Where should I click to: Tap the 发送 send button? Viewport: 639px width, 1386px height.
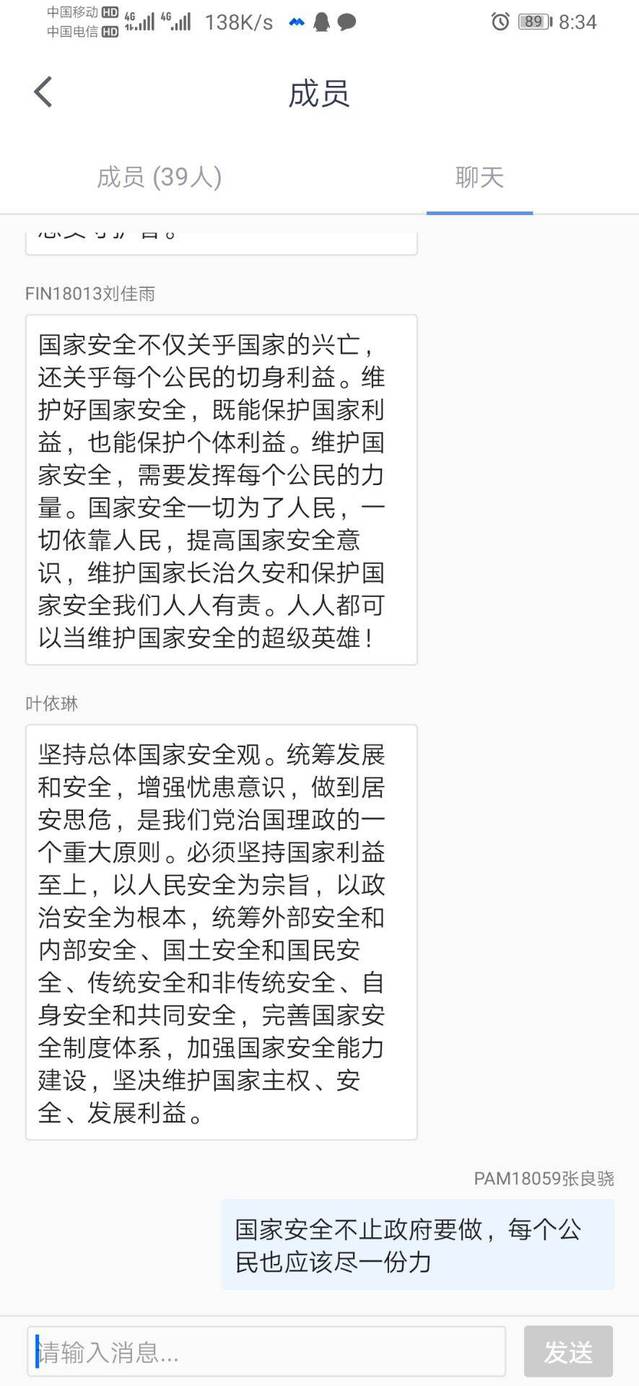568,1352
